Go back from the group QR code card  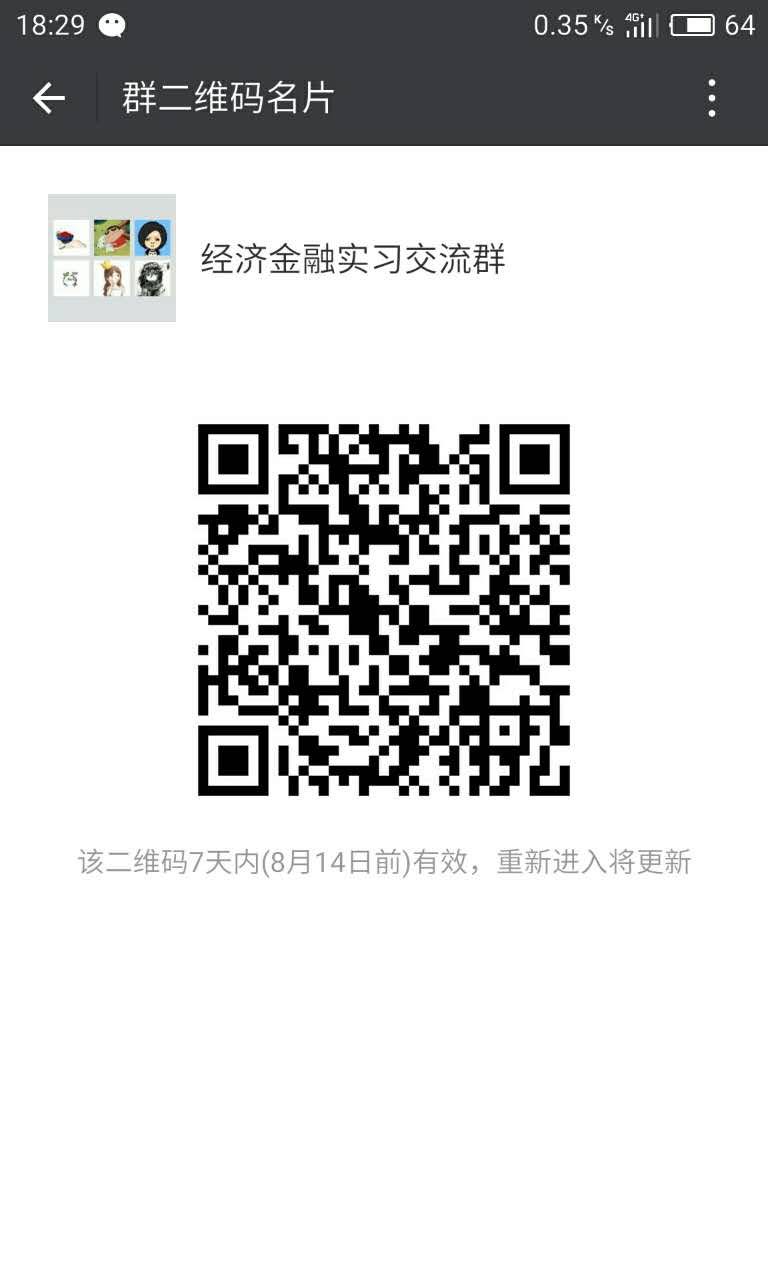pyautogui.click(x=48, y=98)
